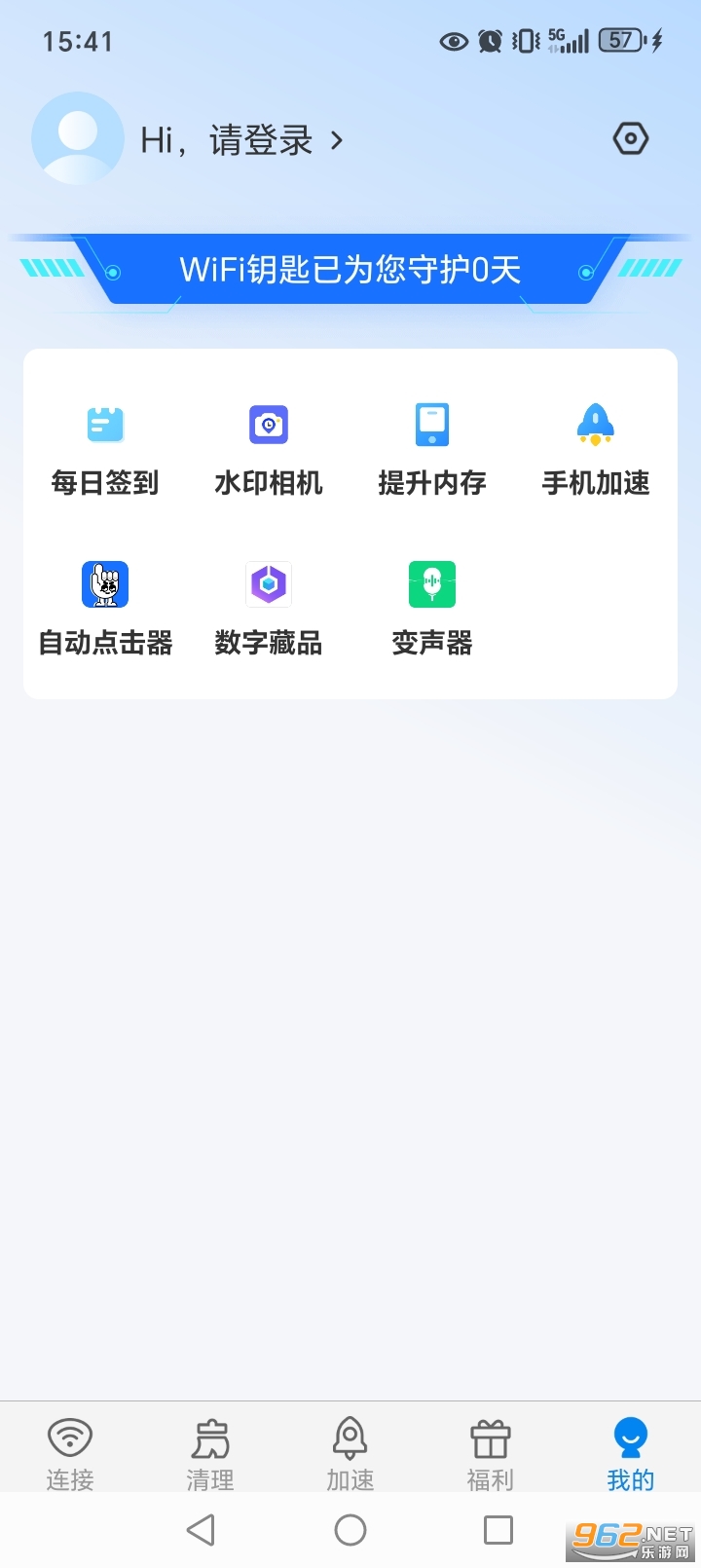701x1568 pixels.
Task: Start 手机加速 phone acceleration
Action: 595,443
